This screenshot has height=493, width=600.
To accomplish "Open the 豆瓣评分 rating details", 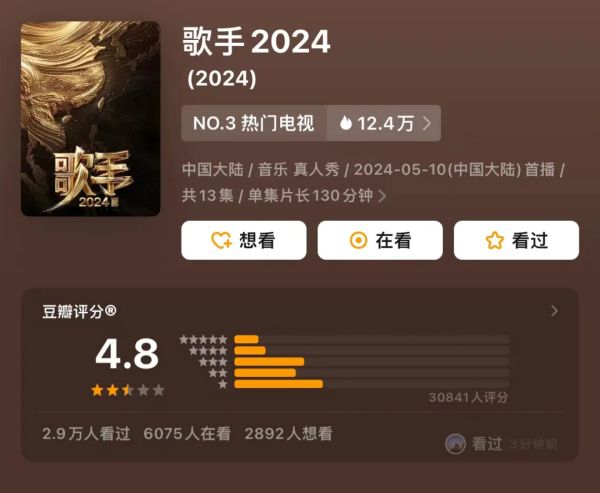I will point(554,311).
